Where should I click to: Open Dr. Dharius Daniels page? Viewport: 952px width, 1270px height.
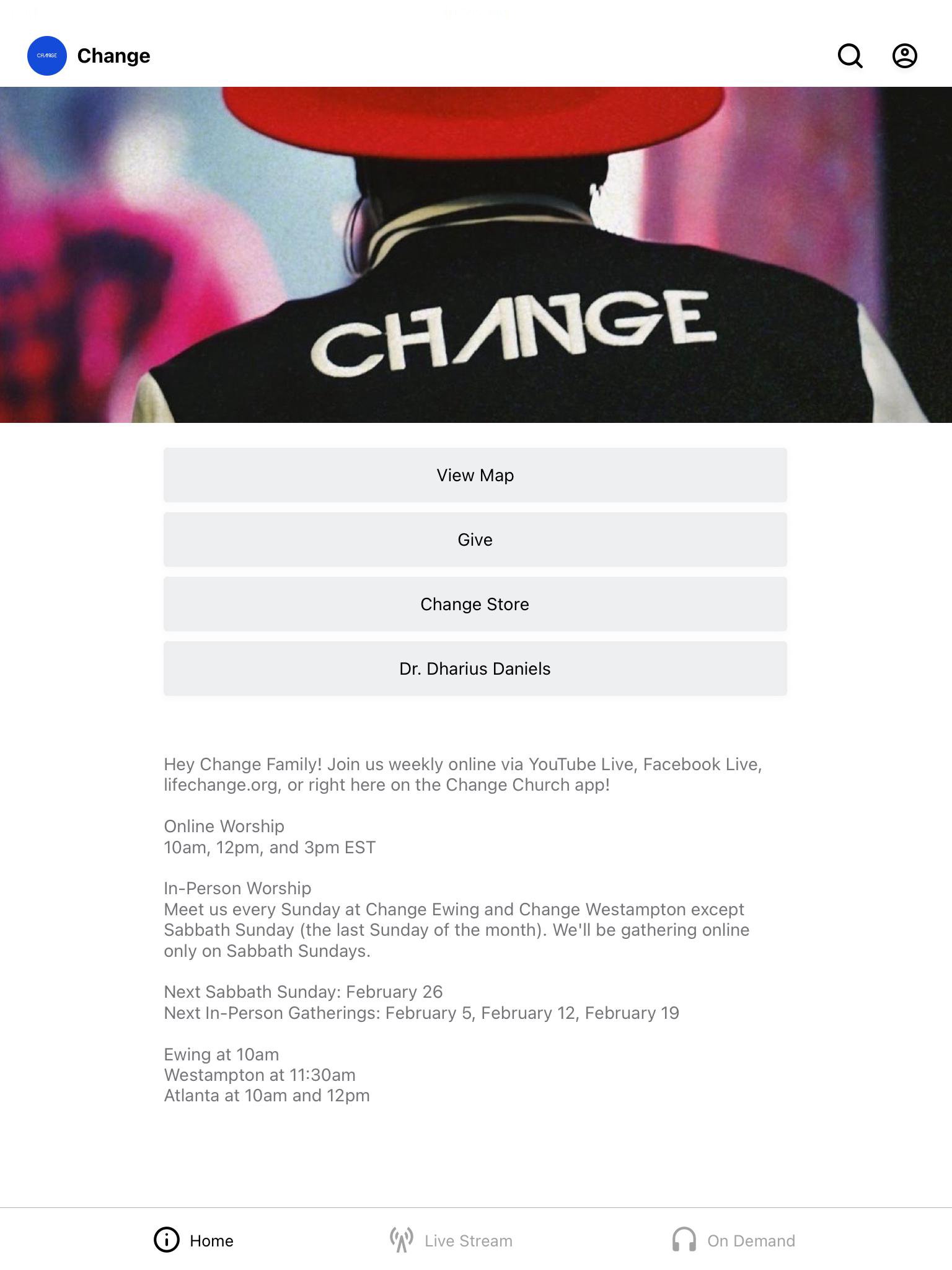[x=475, y=668]
